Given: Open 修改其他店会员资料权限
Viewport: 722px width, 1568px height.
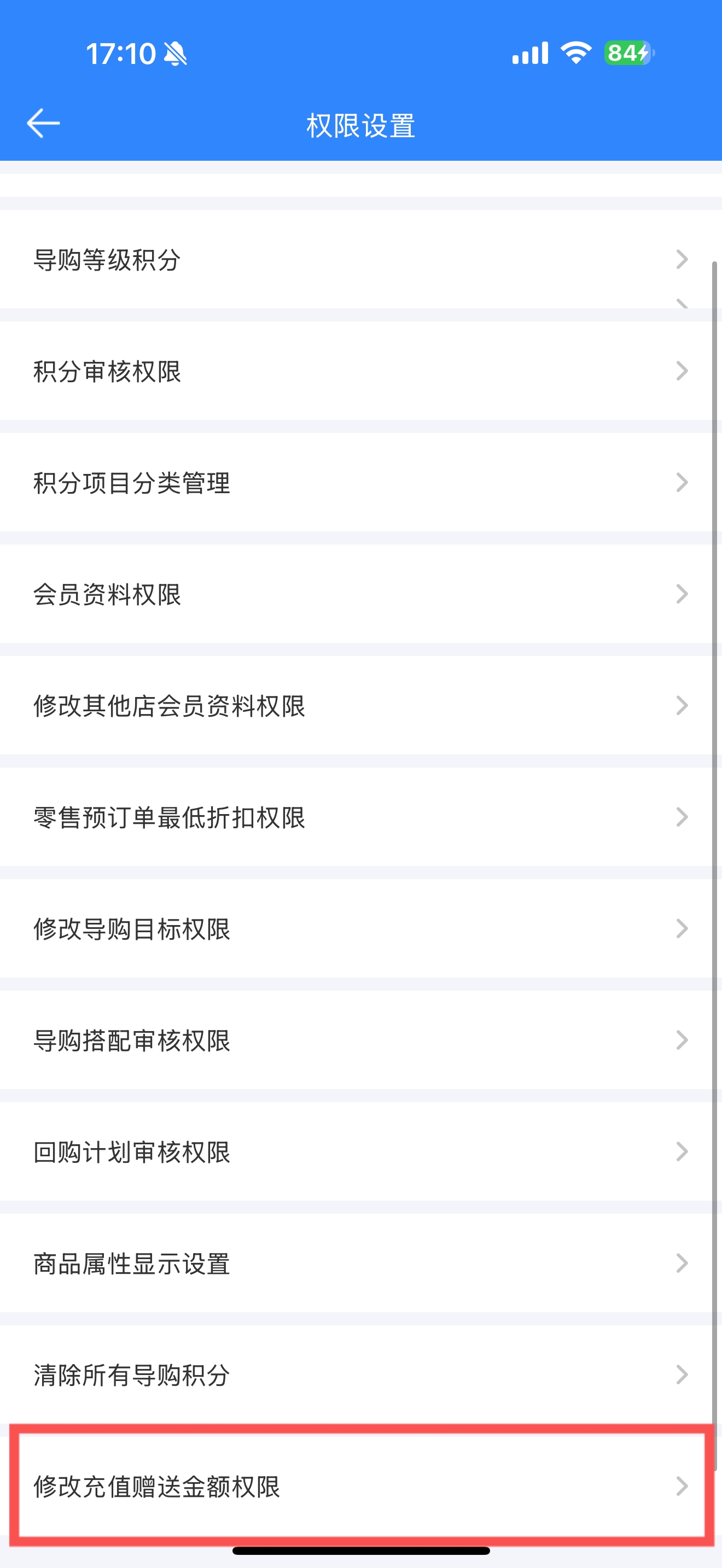Looking at the screenshot, I should (x=361, y=705).
